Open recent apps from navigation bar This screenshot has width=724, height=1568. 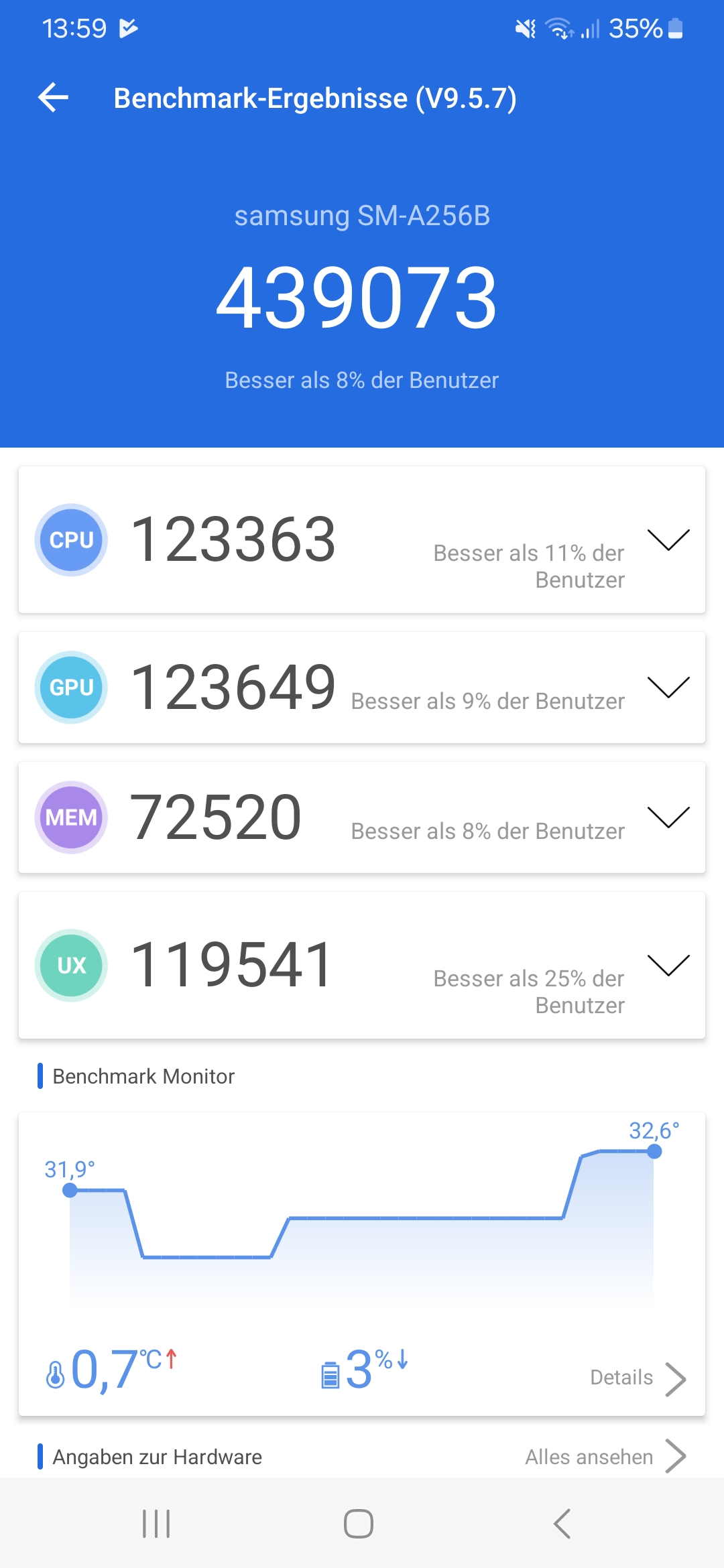point(156,1524)
